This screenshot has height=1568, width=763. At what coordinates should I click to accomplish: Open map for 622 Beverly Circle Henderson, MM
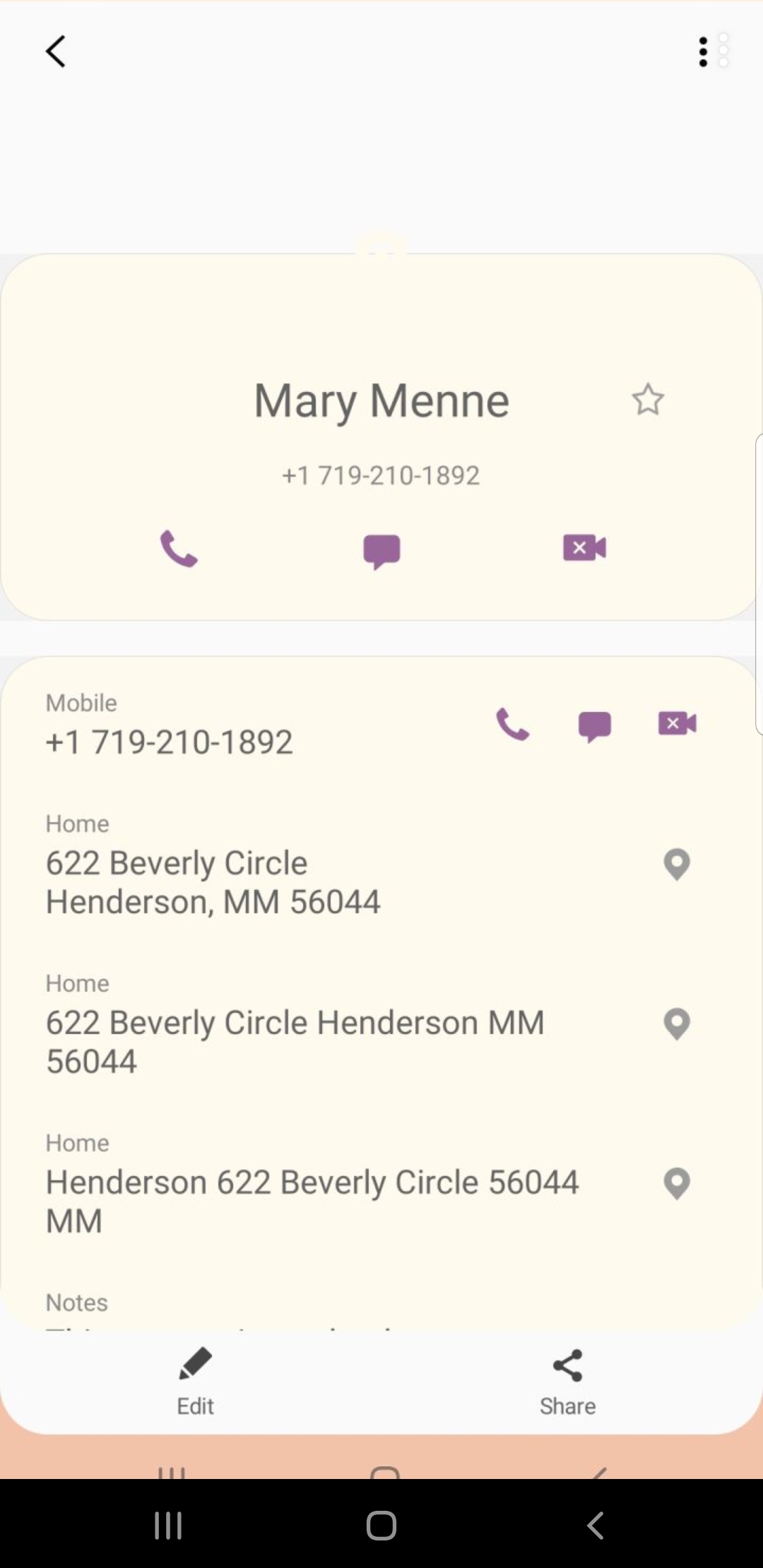[x=677, y=864]
